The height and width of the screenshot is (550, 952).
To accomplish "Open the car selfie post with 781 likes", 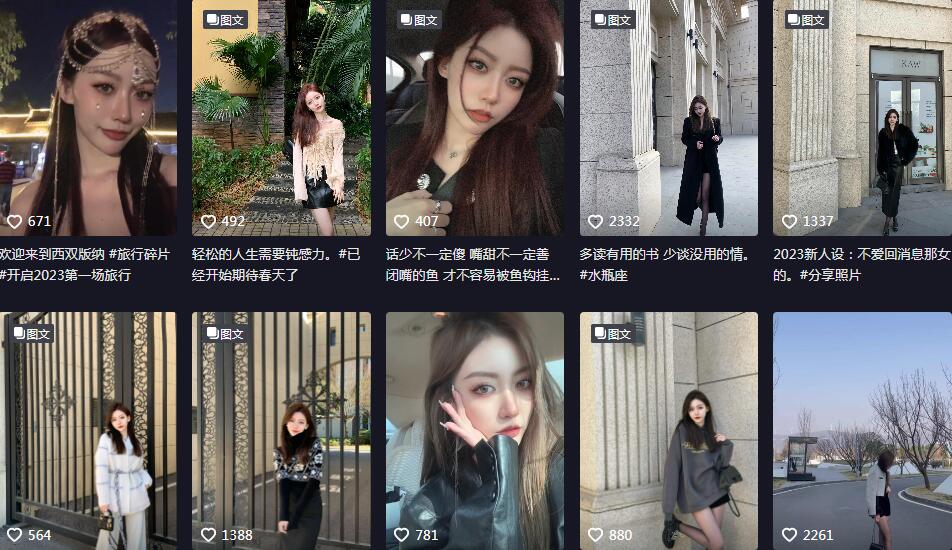I will tap(474, 430).
